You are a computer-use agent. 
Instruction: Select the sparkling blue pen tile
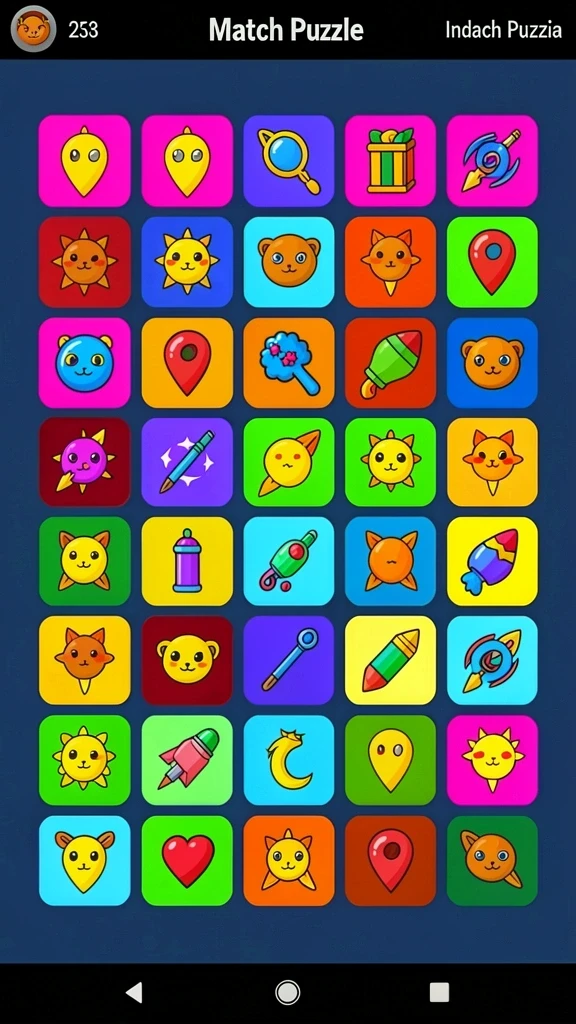(187, 462)
